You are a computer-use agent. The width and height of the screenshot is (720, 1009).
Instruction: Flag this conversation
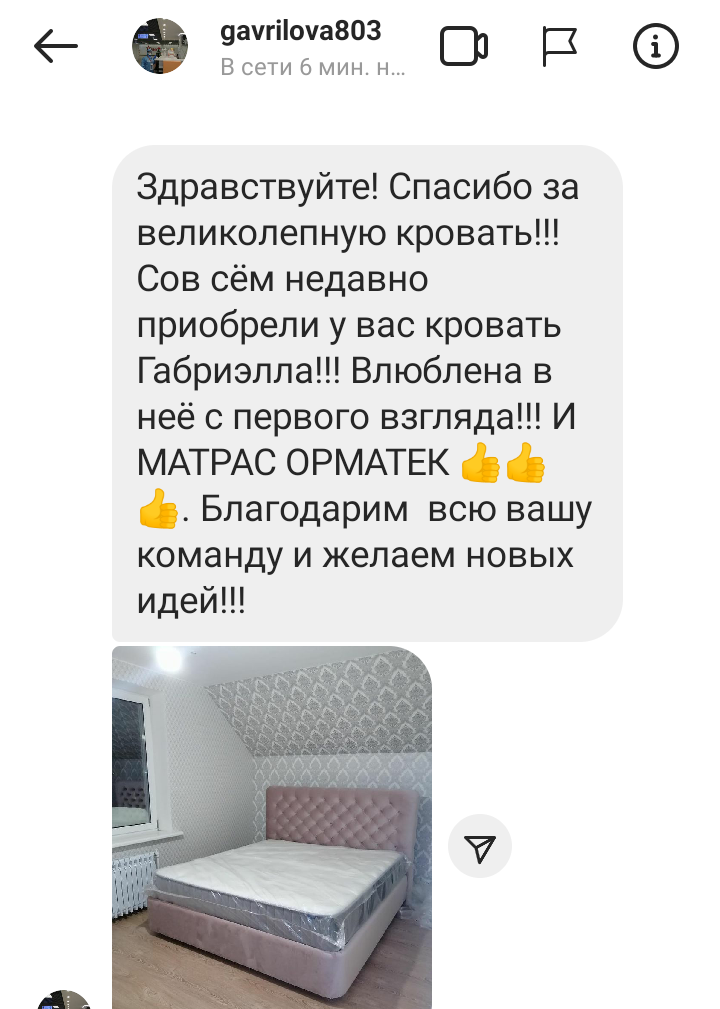[x=560, y=46]
